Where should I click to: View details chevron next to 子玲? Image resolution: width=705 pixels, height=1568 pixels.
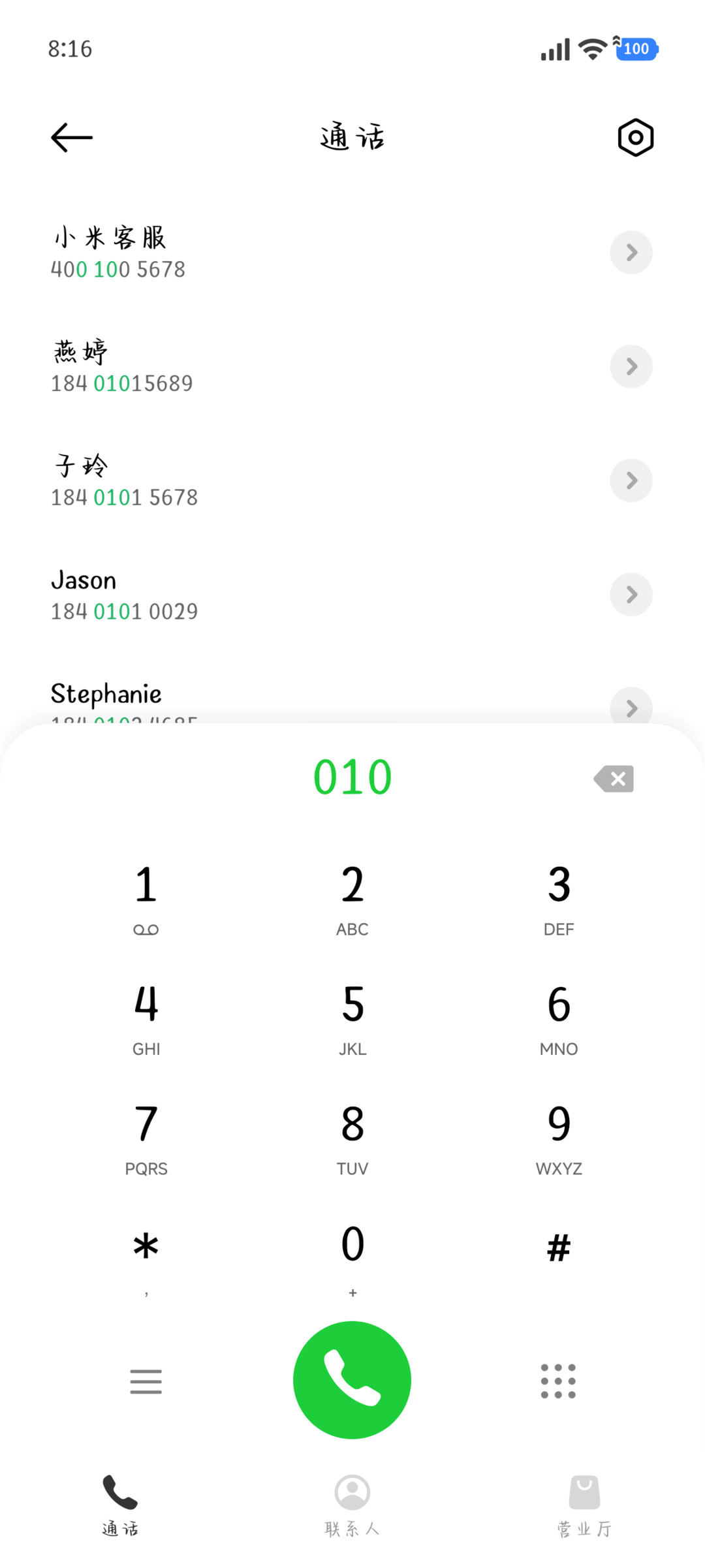[631, 480]
